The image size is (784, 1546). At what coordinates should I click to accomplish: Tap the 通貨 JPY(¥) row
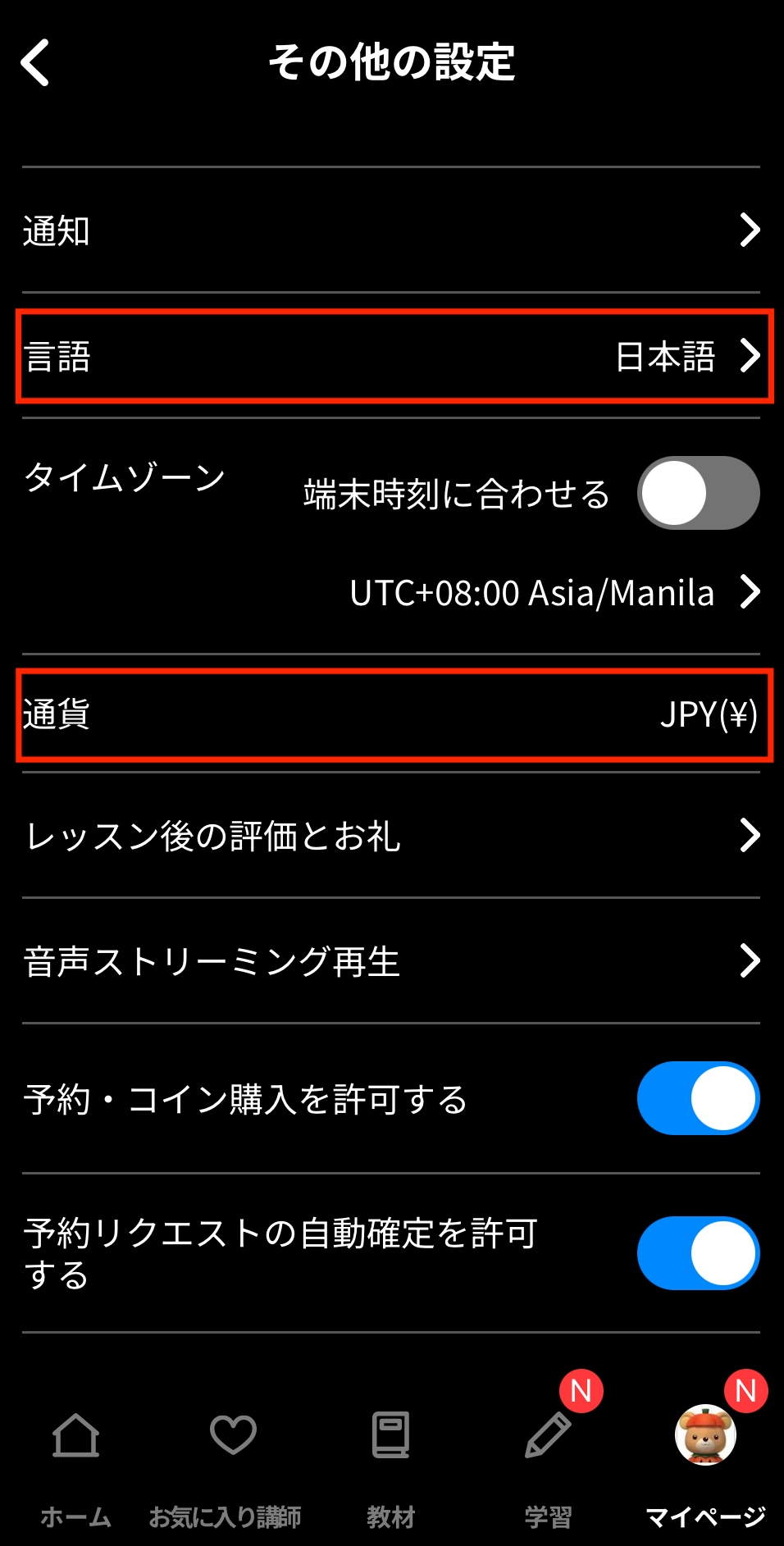391,714
